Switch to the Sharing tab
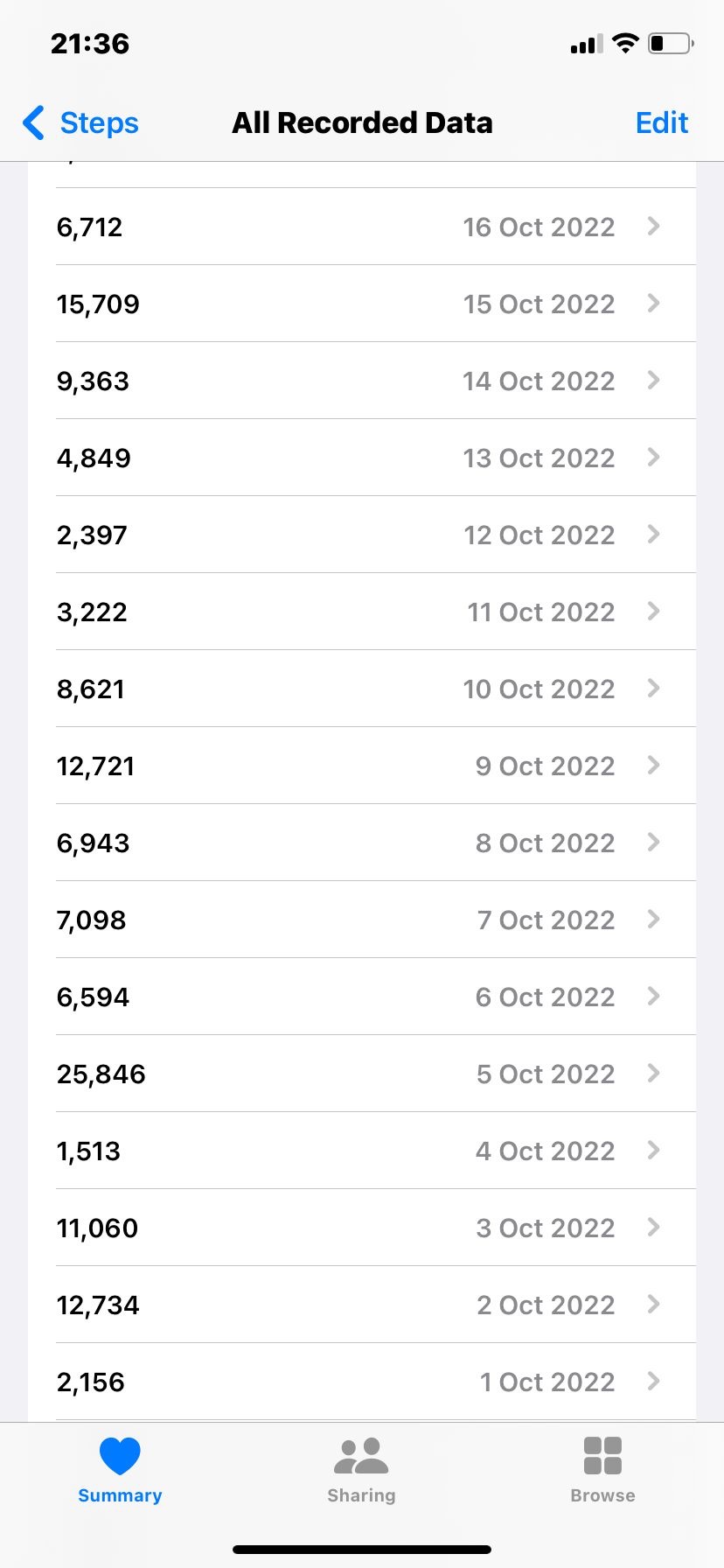724x1568 pixels. click(361, 1470)
